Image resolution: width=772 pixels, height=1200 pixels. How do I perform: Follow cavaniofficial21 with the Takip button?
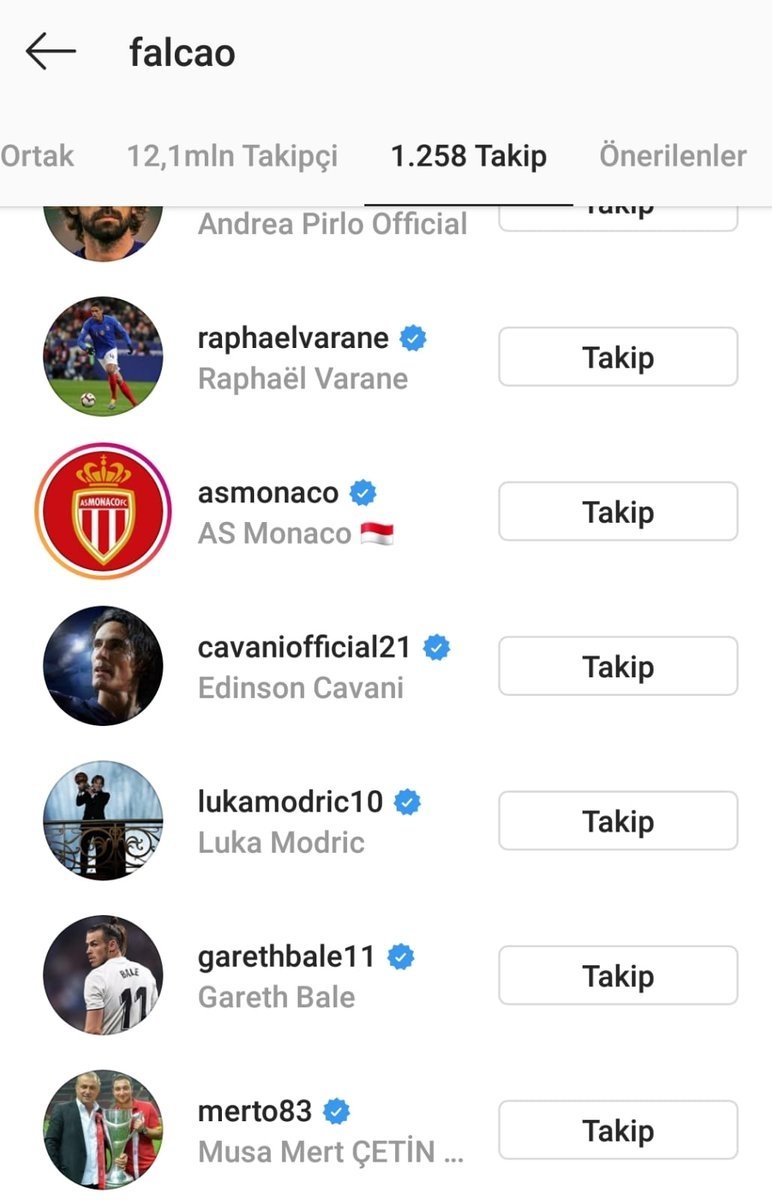618,666
